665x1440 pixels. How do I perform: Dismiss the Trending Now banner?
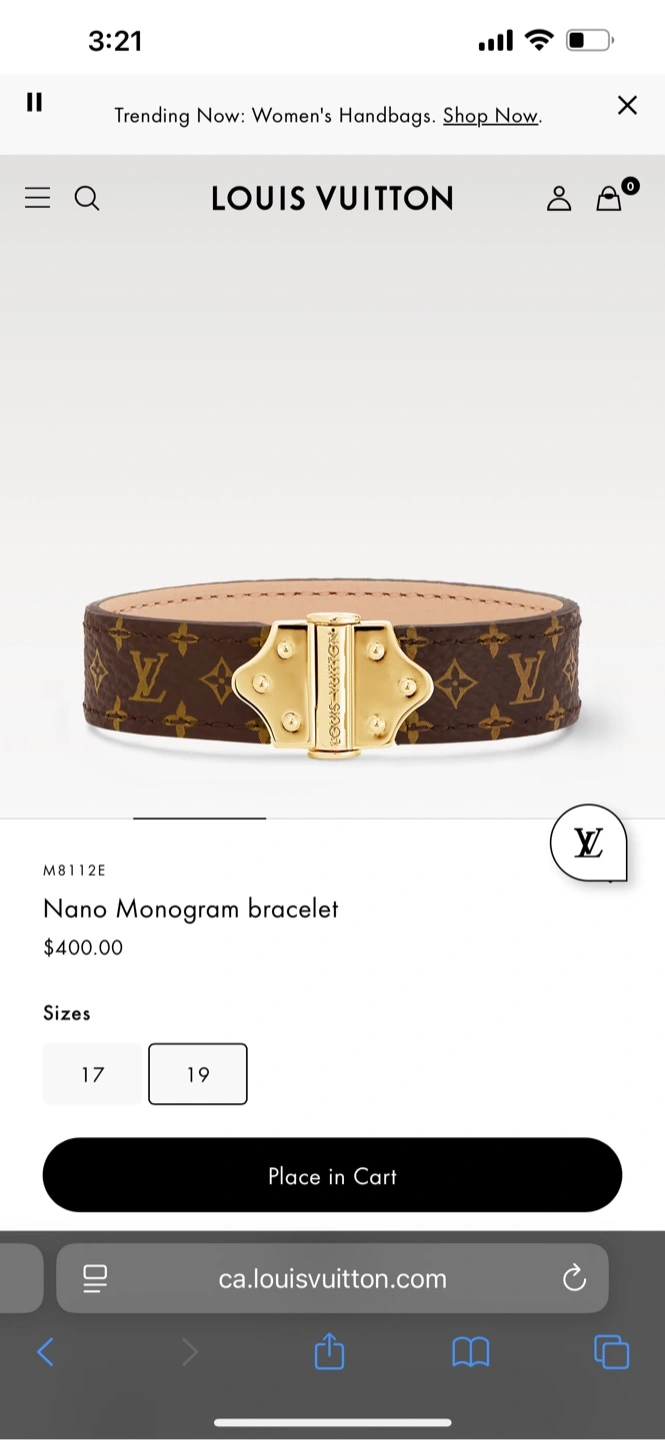click(627, 105)
